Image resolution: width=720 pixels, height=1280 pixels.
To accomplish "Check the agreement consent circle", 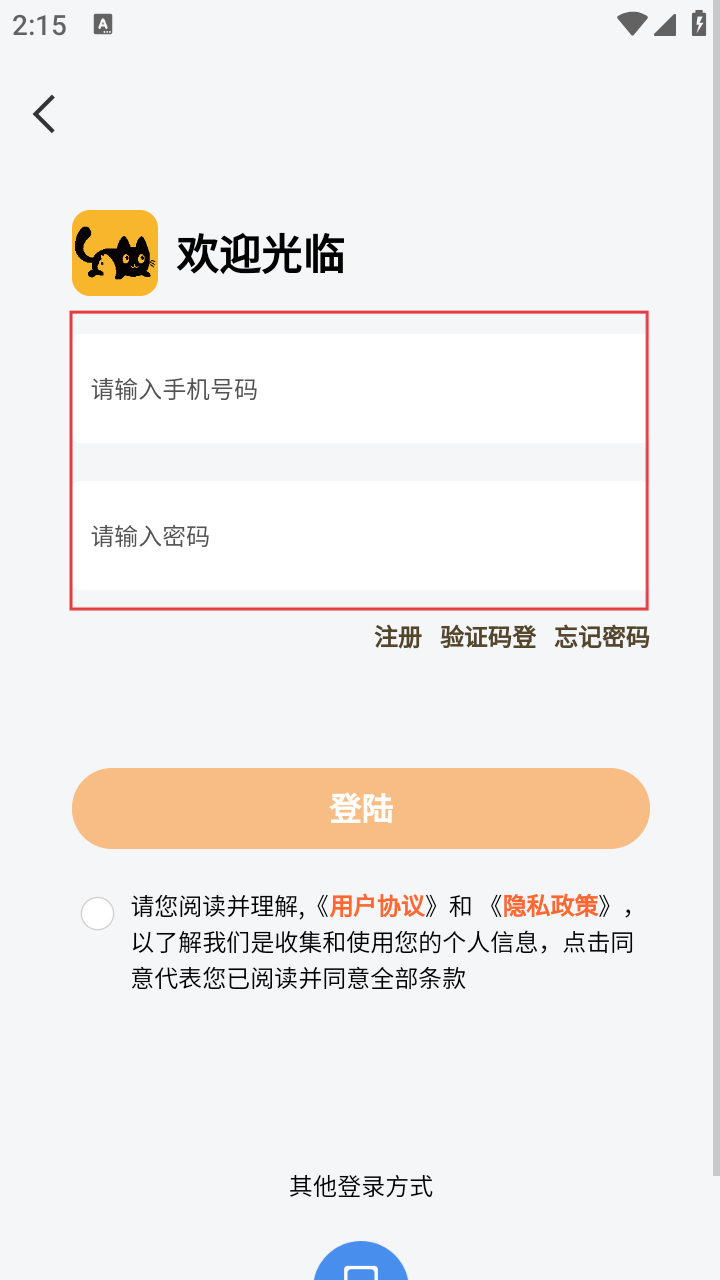I will [97, 913].
